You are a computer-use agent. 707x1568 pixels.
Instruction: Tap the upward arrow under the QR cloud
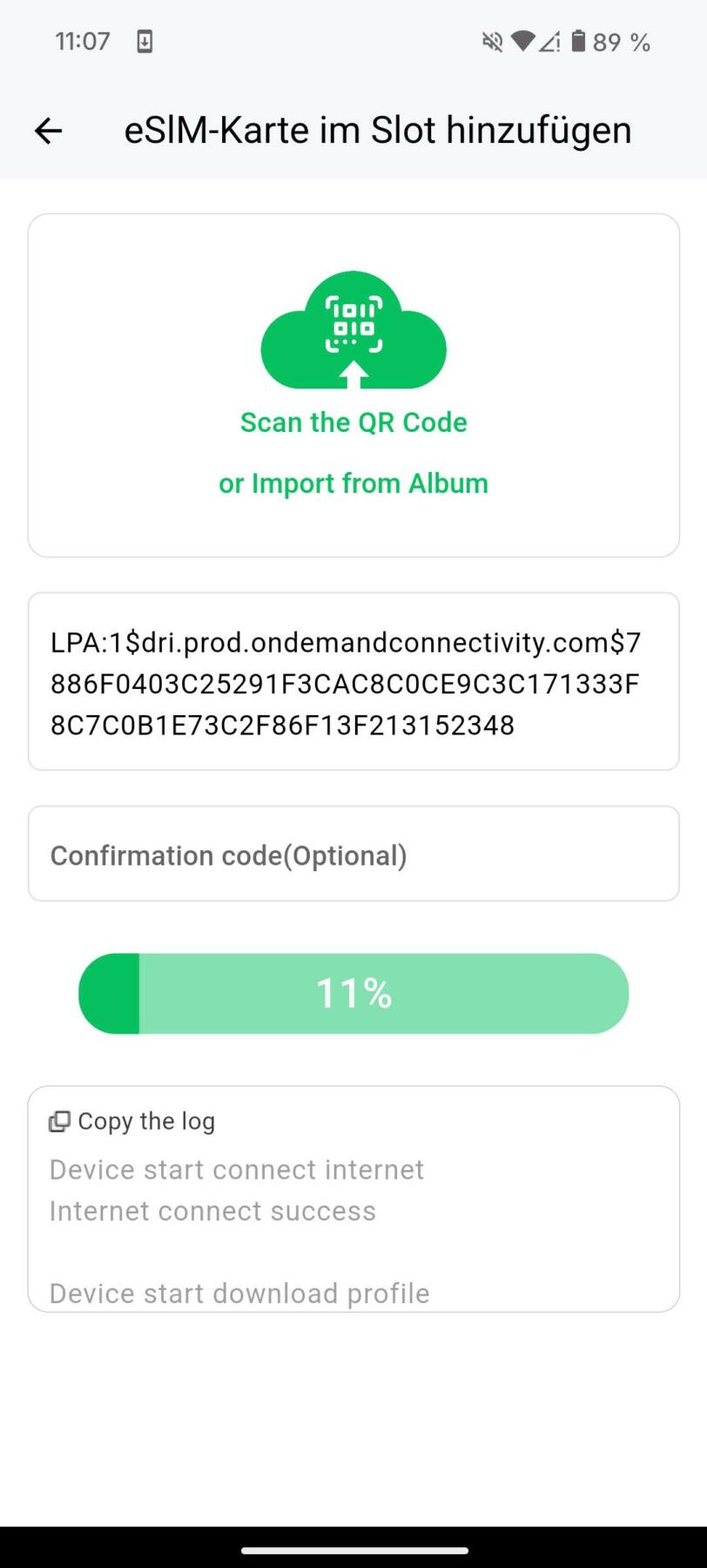click(353, 376)
